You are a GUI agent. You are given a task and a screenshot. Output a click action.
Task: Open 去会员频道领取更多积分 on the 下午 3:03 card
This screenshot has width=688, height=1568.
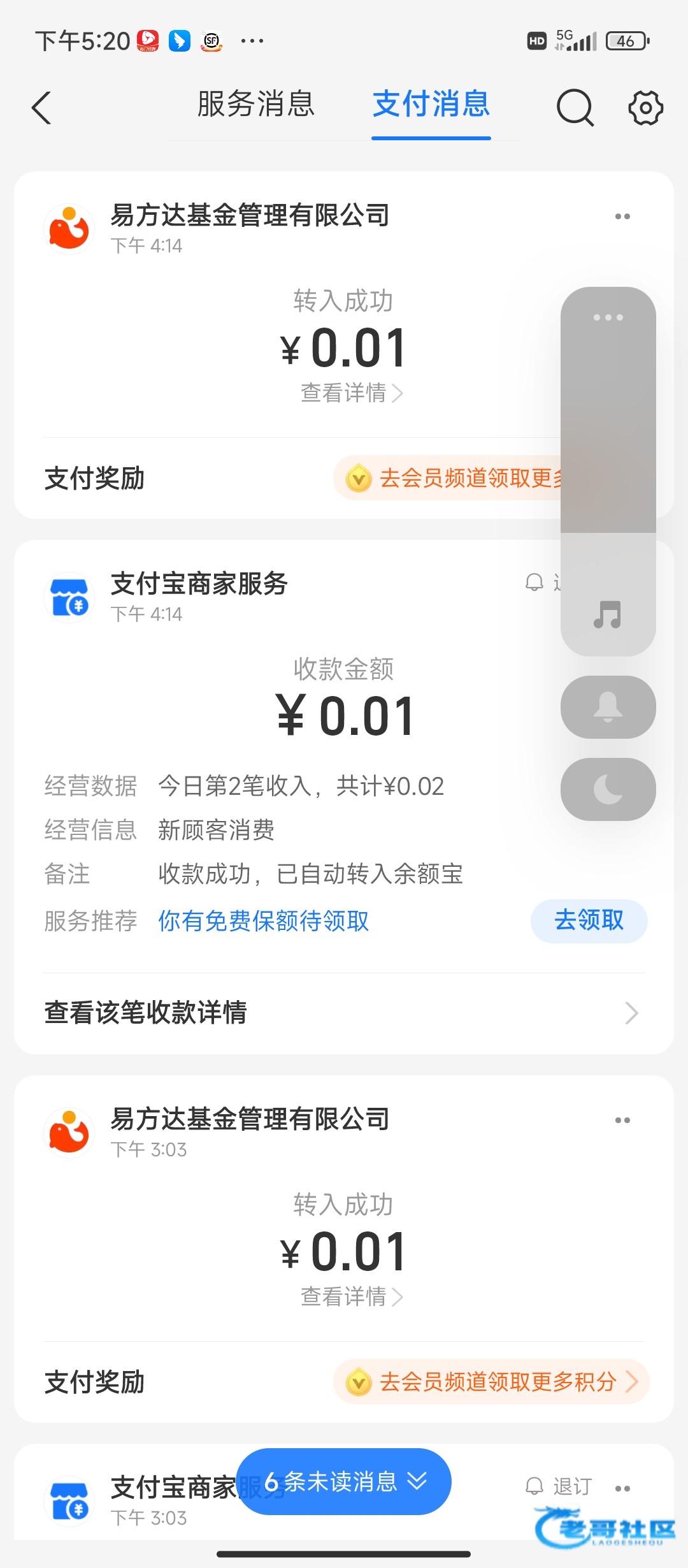(491, 1382)
